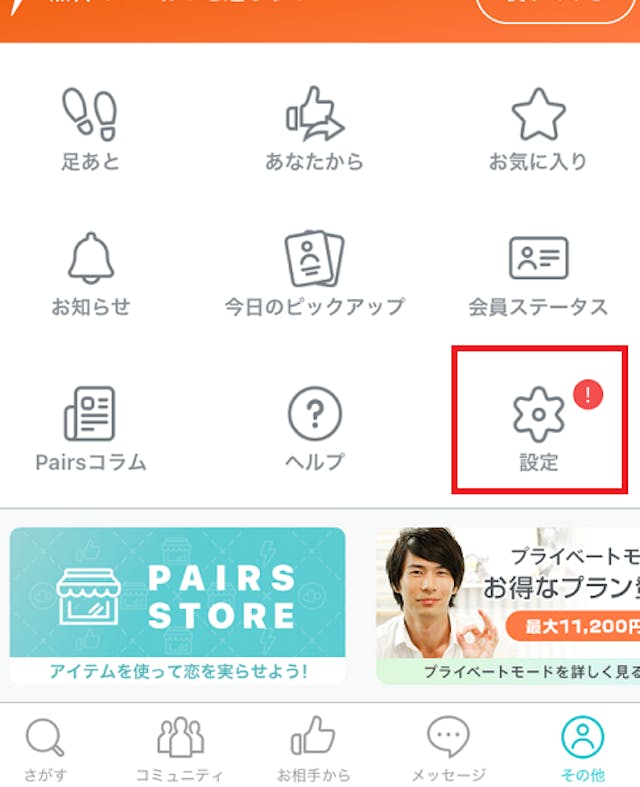Screen dimensions: 640x787
Task: Select the その他 tab
Action: (582, 749)
